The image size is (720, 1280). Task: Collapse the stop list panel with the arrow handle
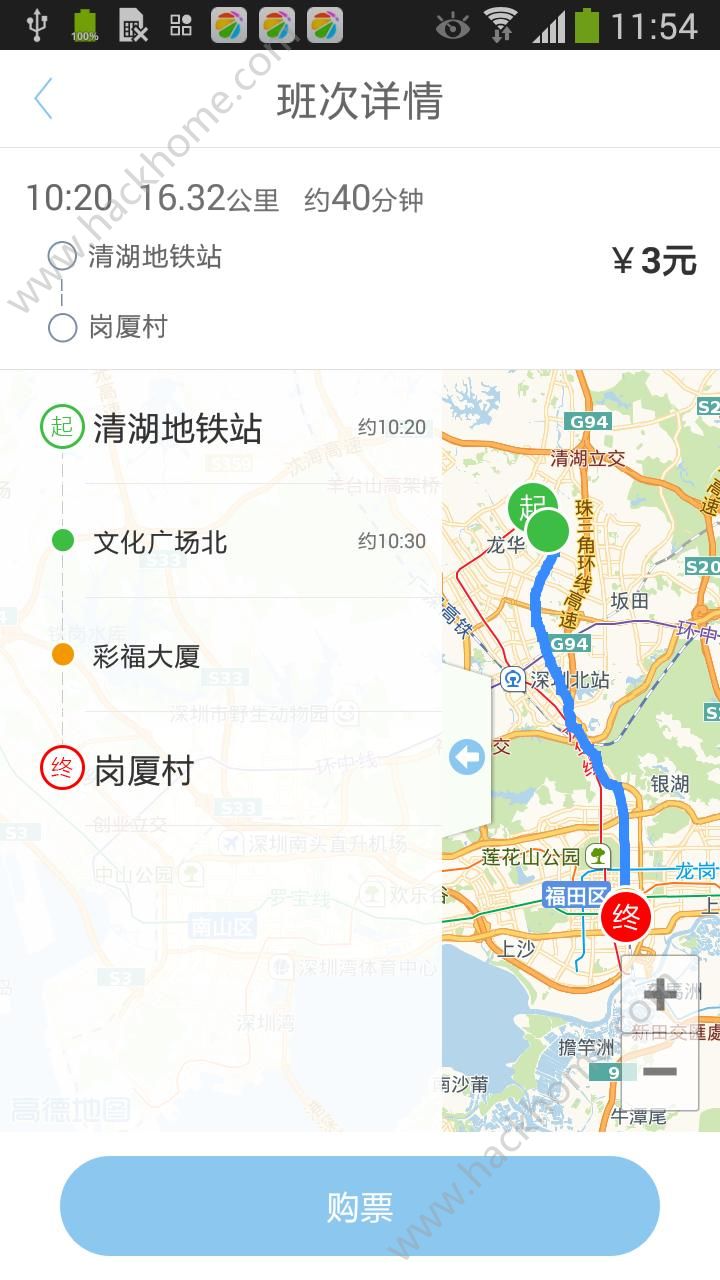(x=466, y=757)
